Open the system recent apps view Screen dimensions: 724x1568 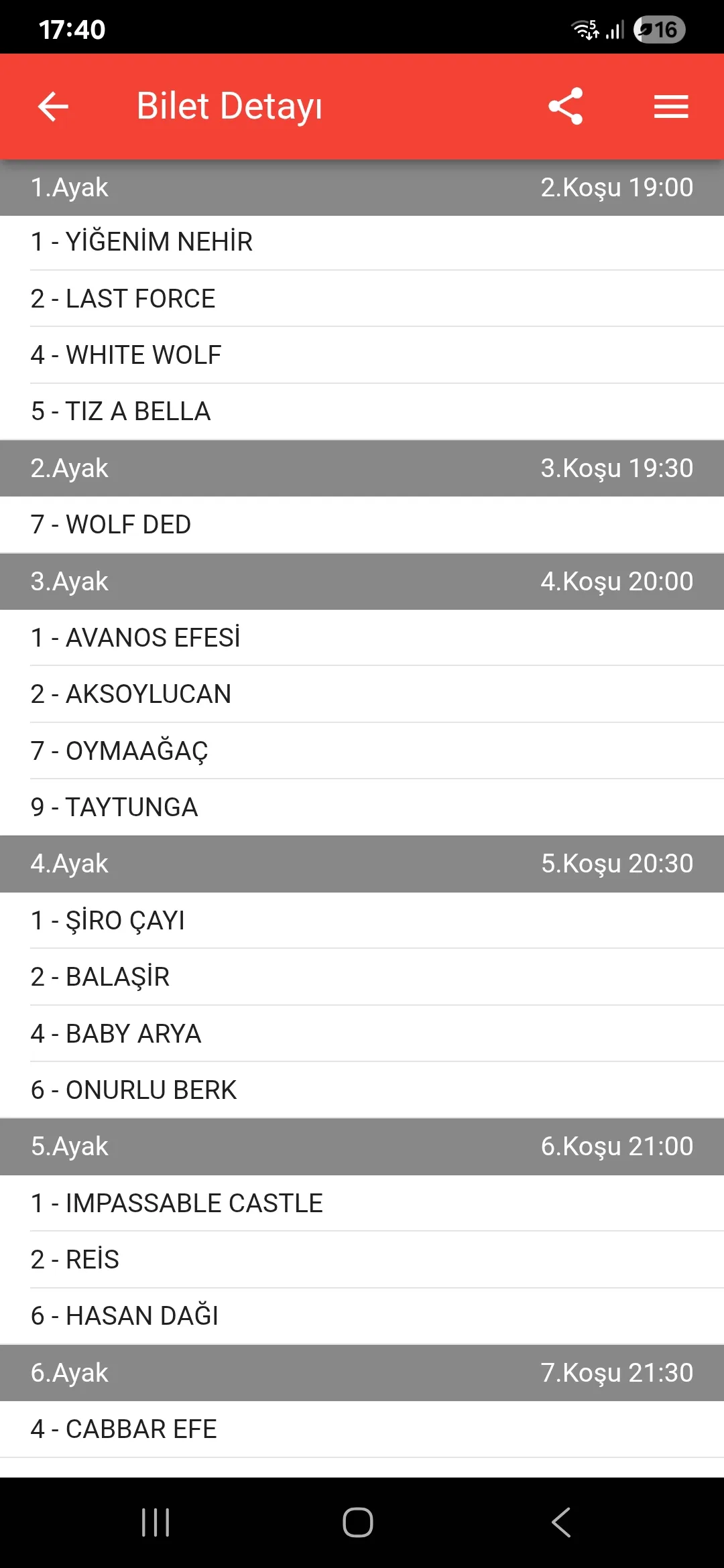(156, 1522)
